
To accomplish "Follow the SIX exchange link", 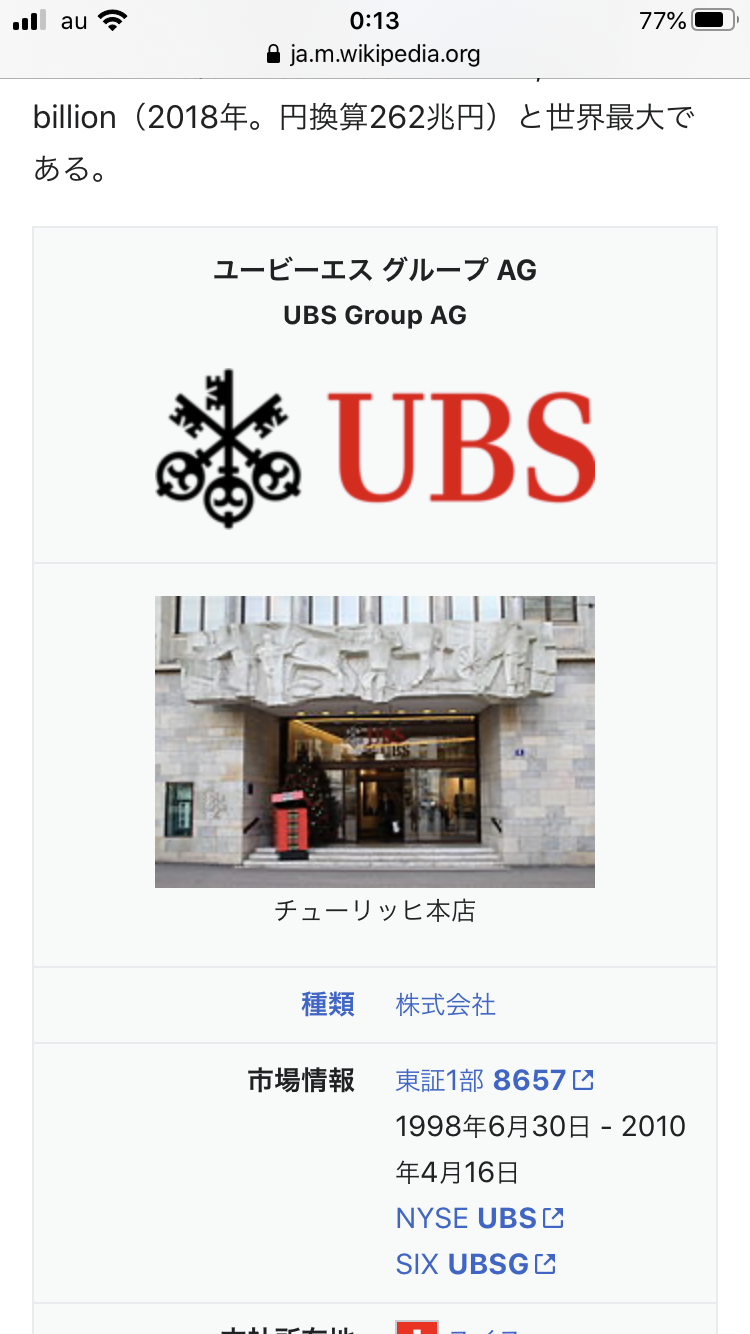I will [x=417, y=1264].
